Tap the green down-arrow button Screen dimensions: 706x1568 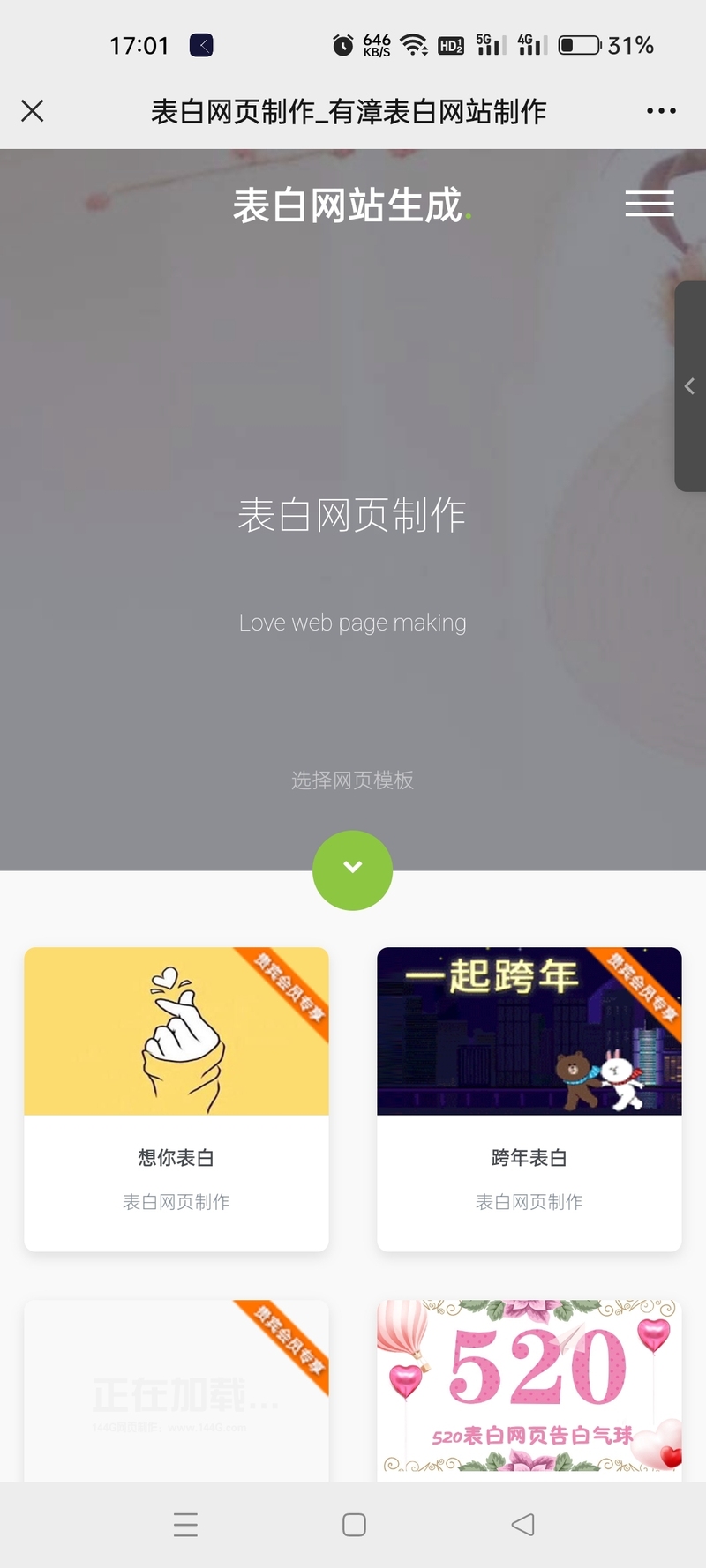(352, 870)
